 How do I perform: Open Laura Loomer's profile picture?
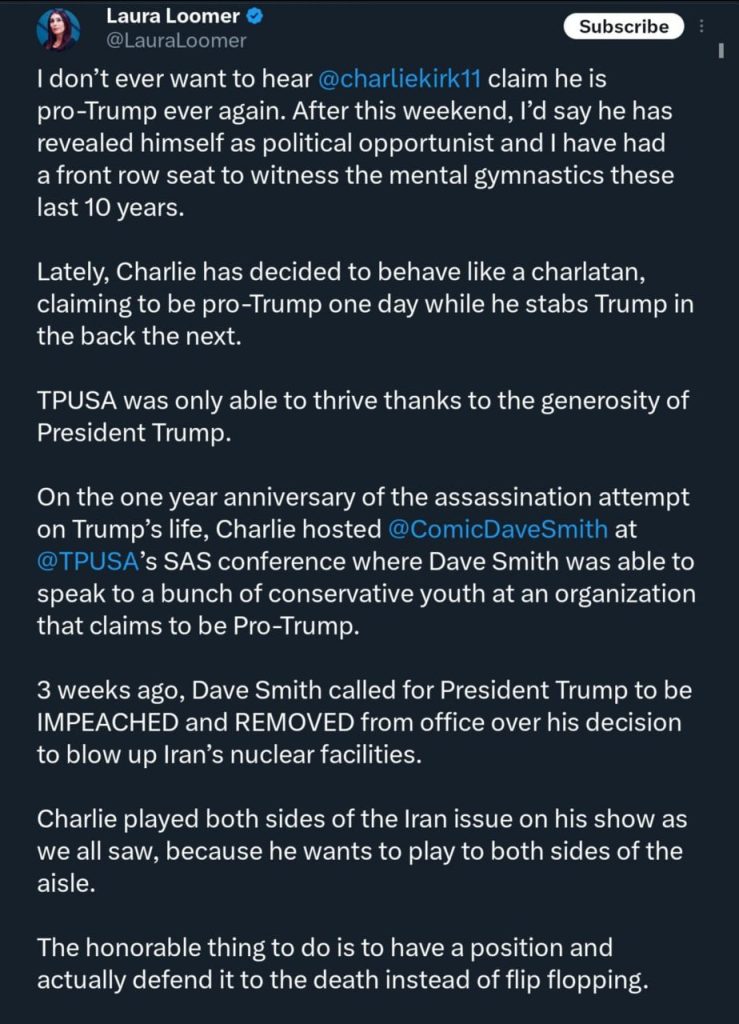(58, 29)
